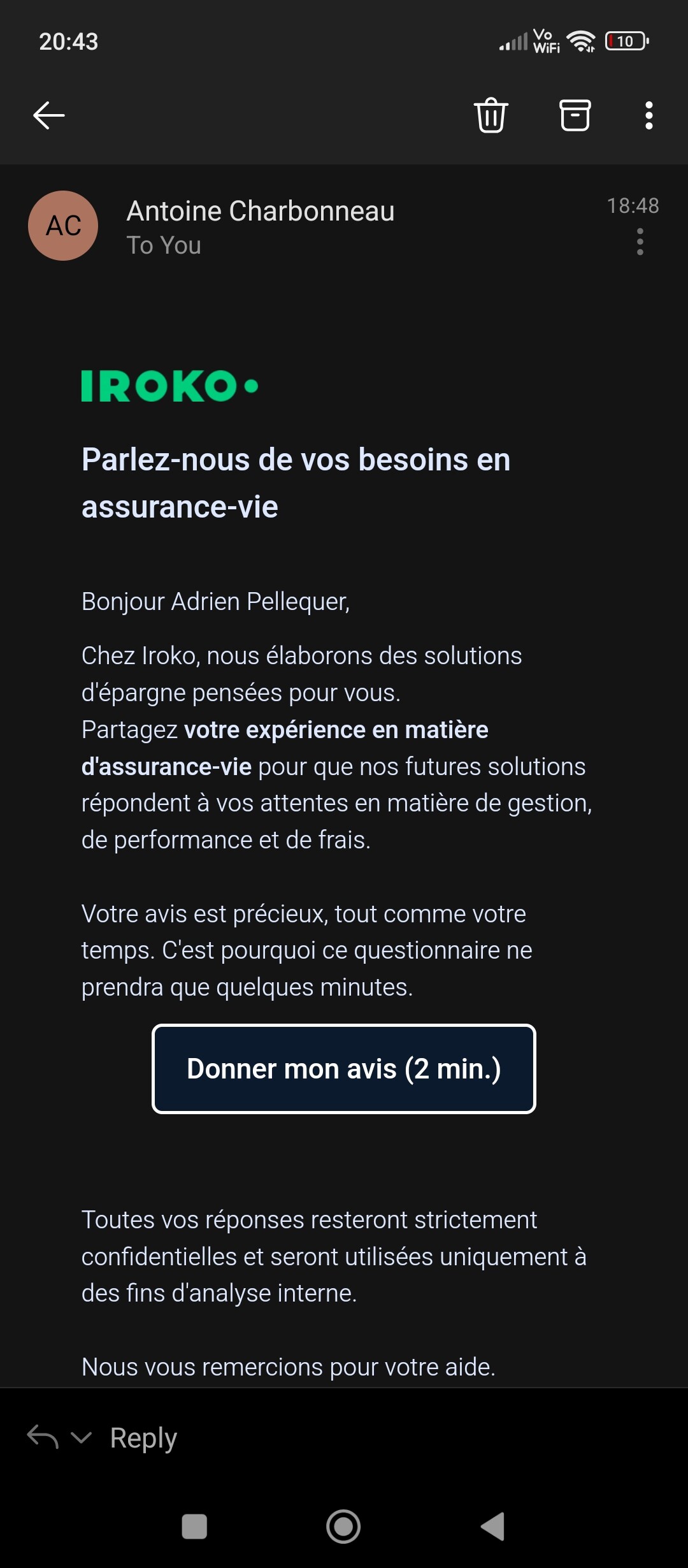Reply to Antoine Charbonneau's email
Screen dimensions: 688x1568
143,1438
